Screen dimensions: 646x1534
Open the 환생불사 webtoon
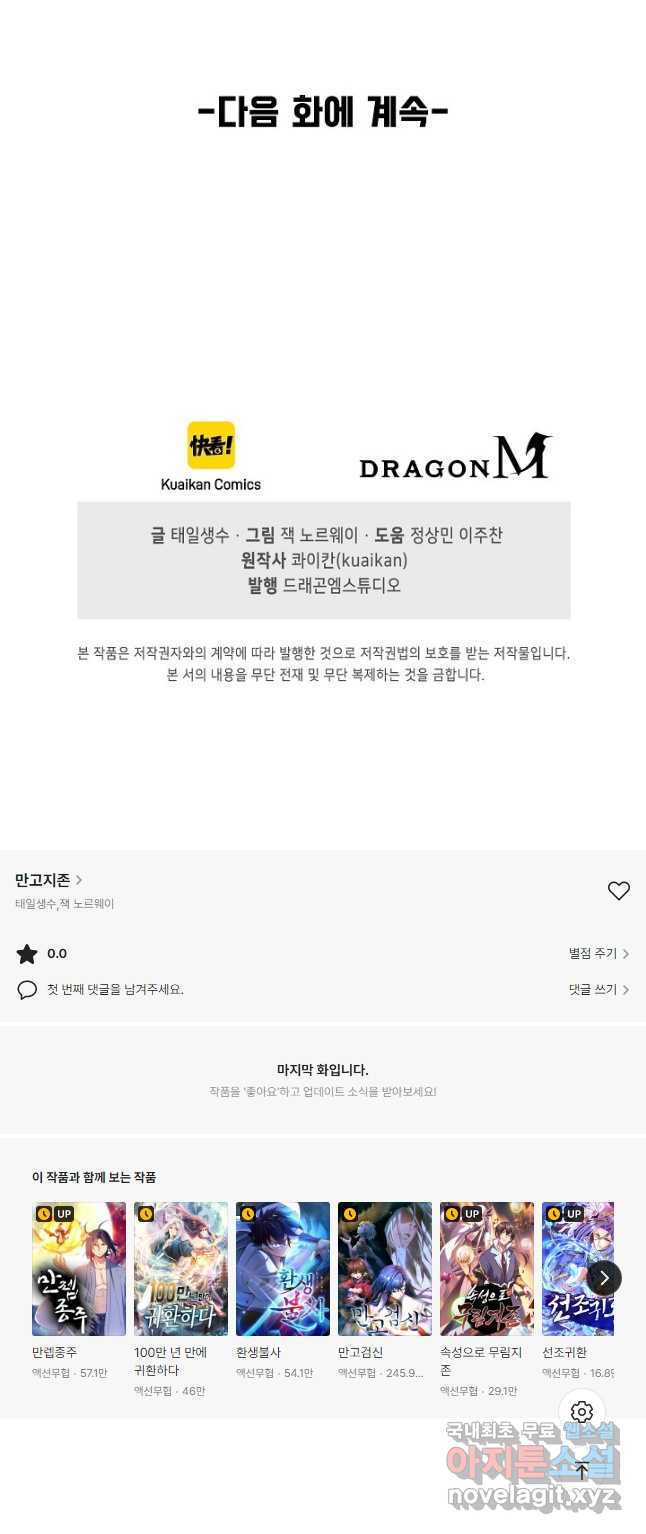point(283,1268)
